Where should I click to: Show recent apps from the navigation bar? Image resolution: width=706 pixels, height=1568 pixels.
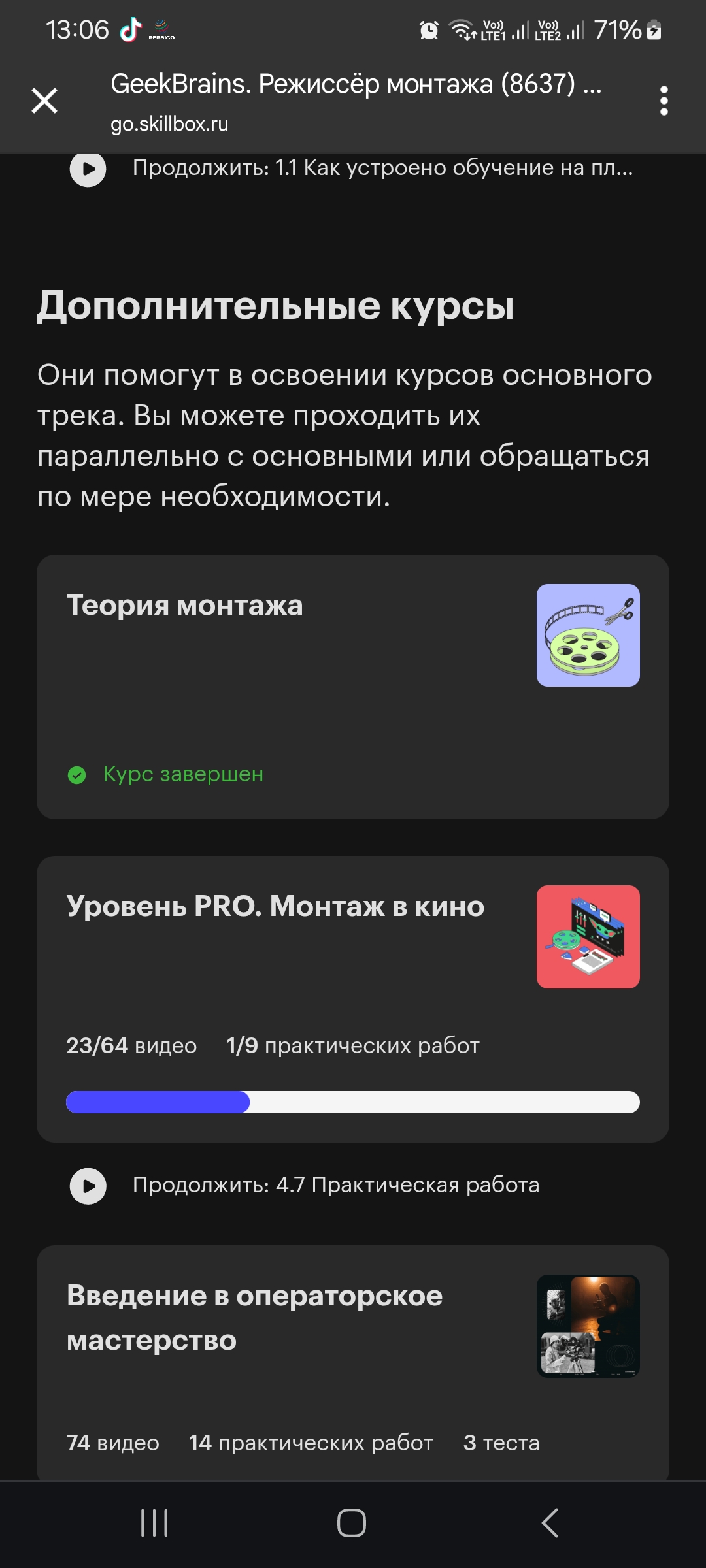tap(155, 1523)
